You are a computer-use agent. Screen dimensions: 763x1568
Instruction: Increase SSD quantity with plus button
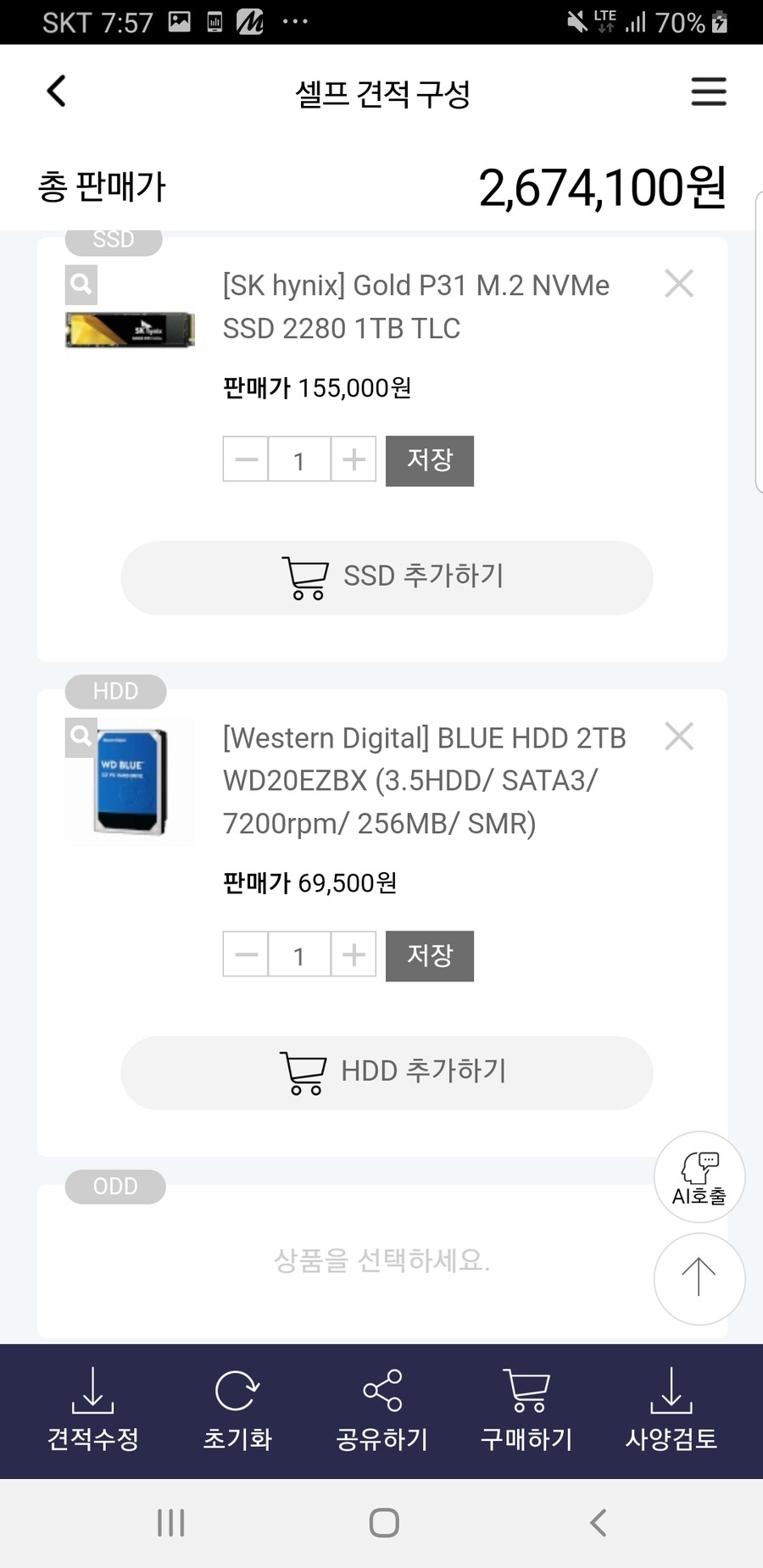[x=354, y=459]
